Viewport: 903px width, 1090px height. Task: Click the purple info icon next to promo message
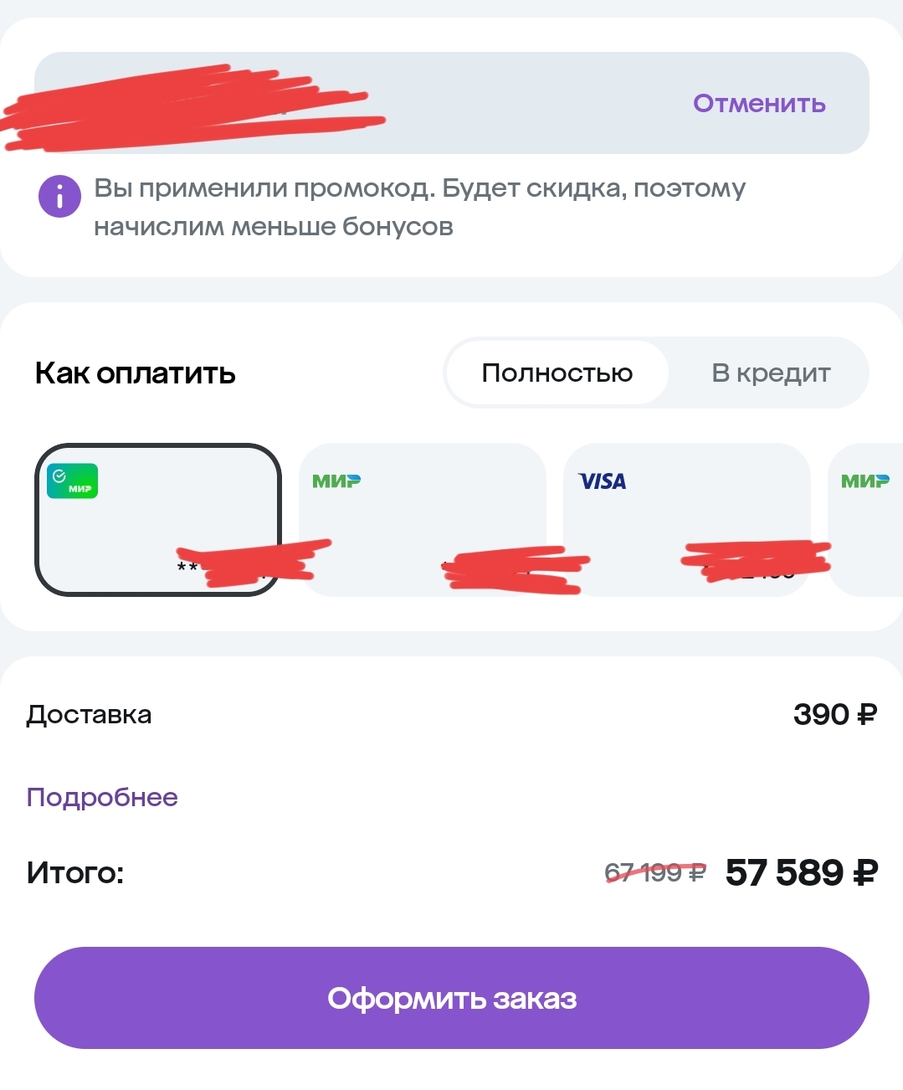[60, 196]
